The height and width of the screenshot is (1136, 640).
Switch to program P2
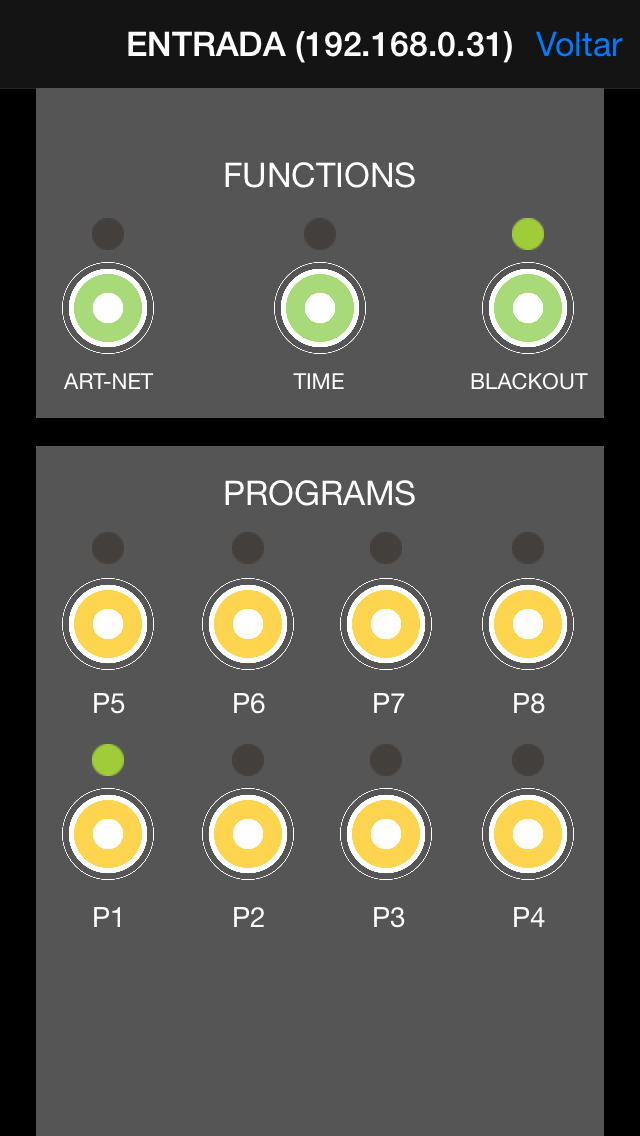point(248,835)
